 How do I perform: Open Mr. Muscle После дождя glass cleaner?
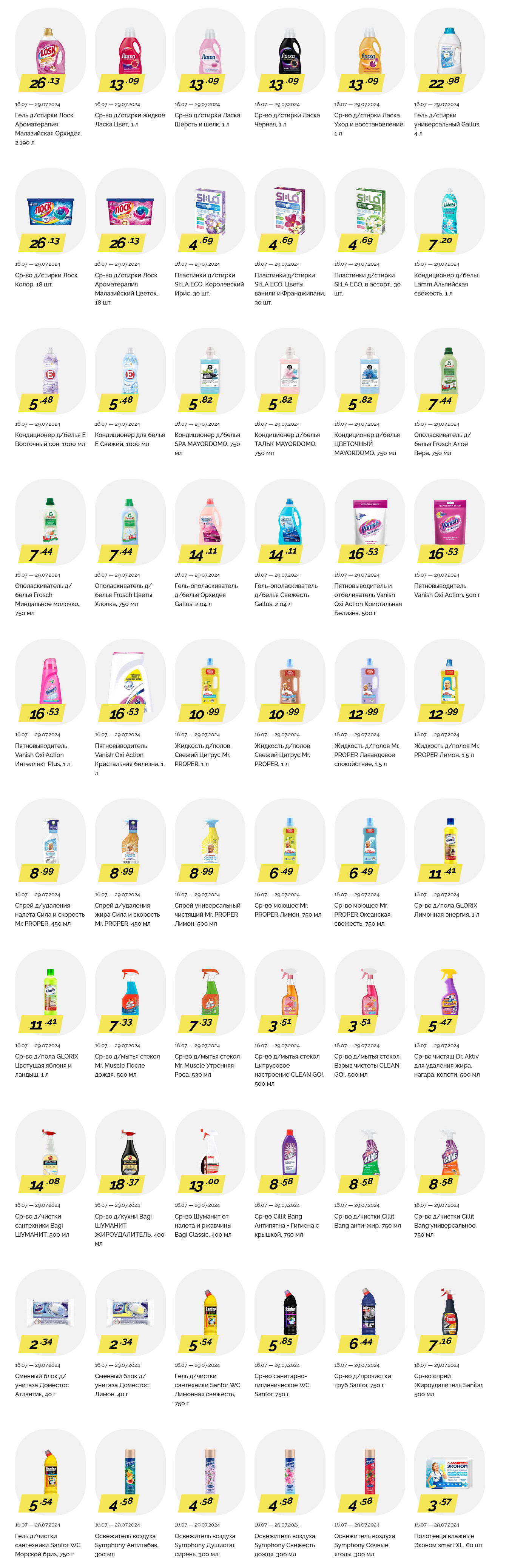click(130, 993)
